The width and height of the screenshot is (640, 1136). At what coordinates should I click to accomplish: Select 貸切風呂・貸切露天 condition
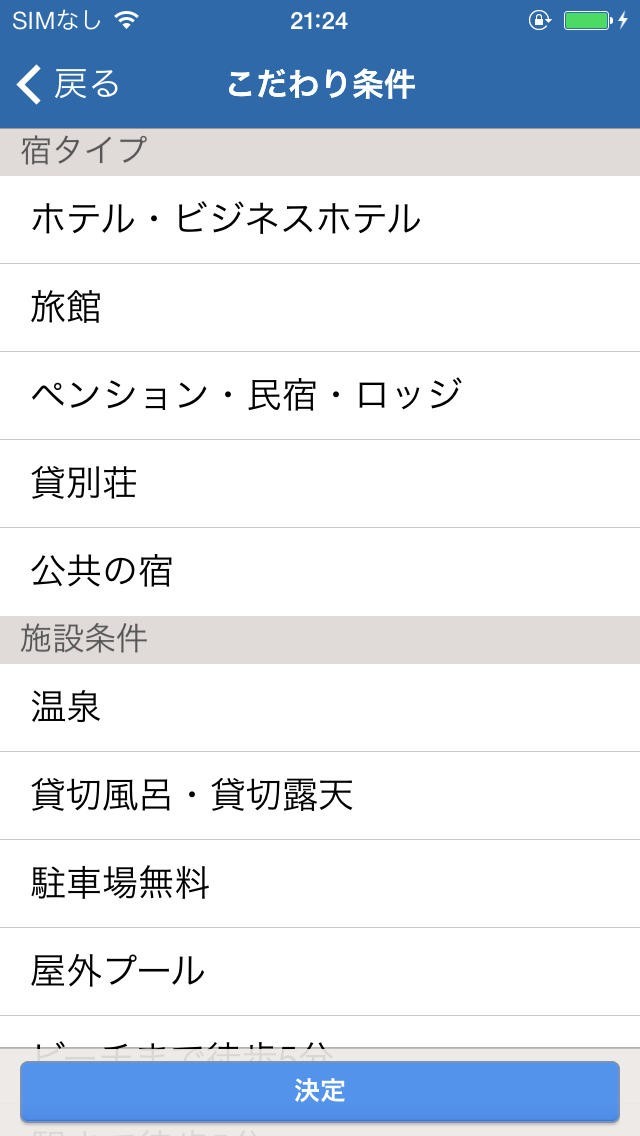click(320, 796)
